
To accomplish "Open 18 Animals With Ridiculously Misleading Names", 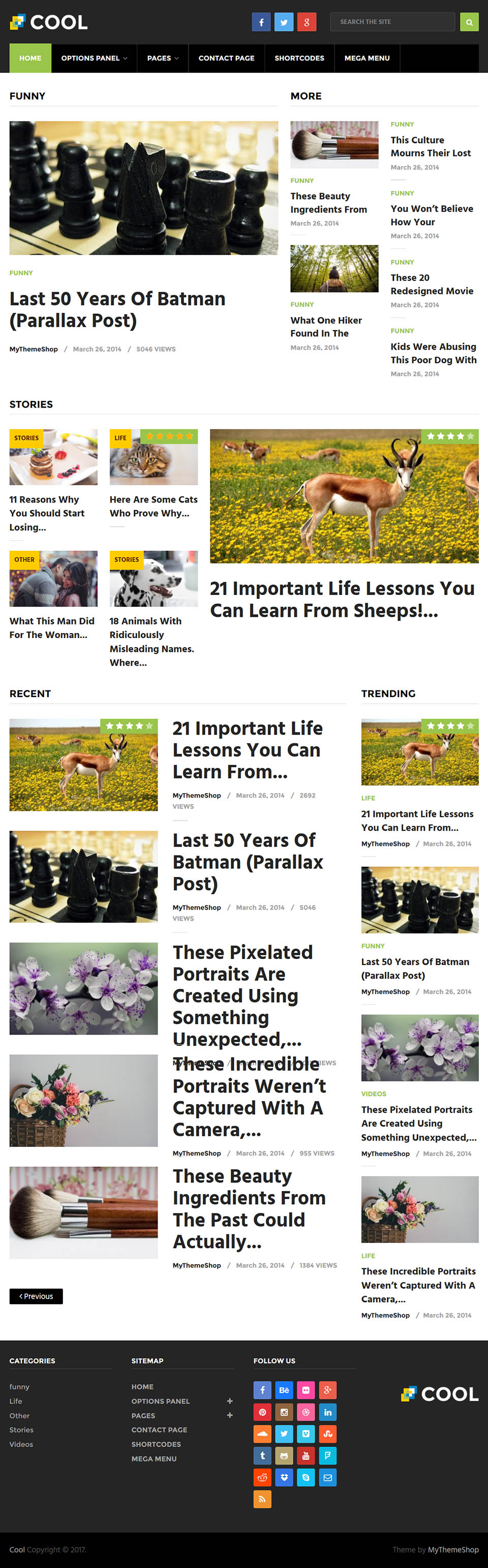I will (x=151, y=641).
